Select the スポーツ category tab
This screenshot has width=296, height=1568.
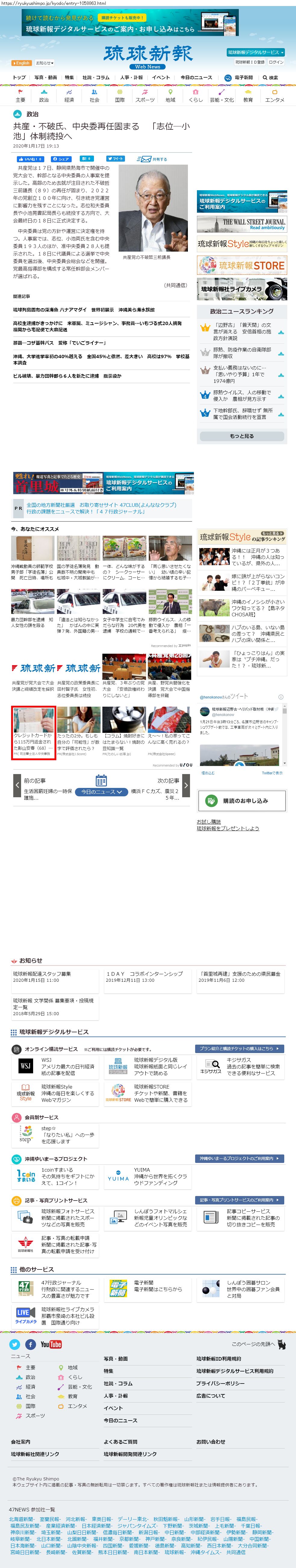click(x=145, y=96)
